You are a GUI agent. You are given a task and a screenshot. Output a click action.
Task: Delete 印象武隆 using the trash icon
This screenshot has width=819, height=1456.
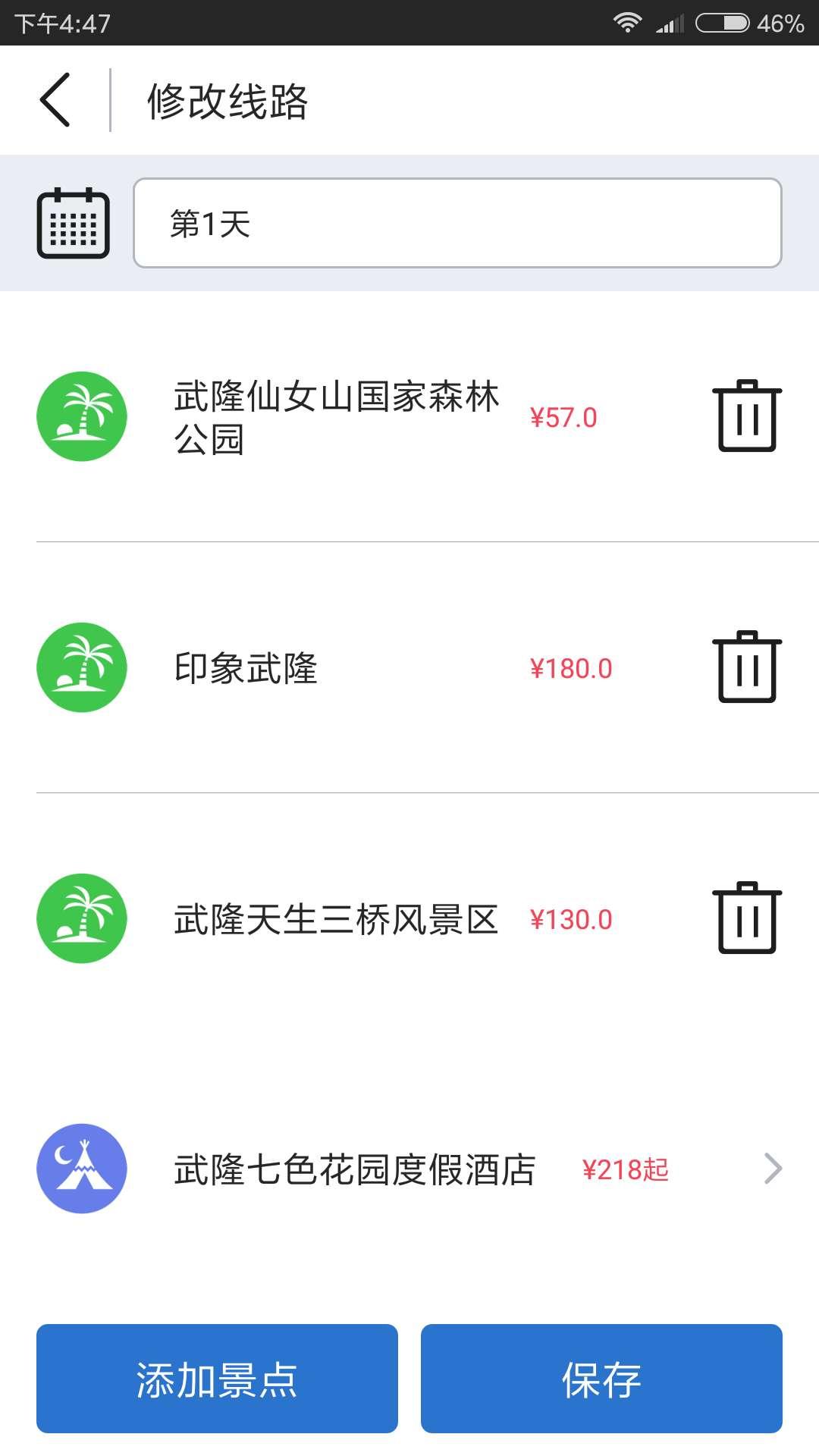coord(745,668)
